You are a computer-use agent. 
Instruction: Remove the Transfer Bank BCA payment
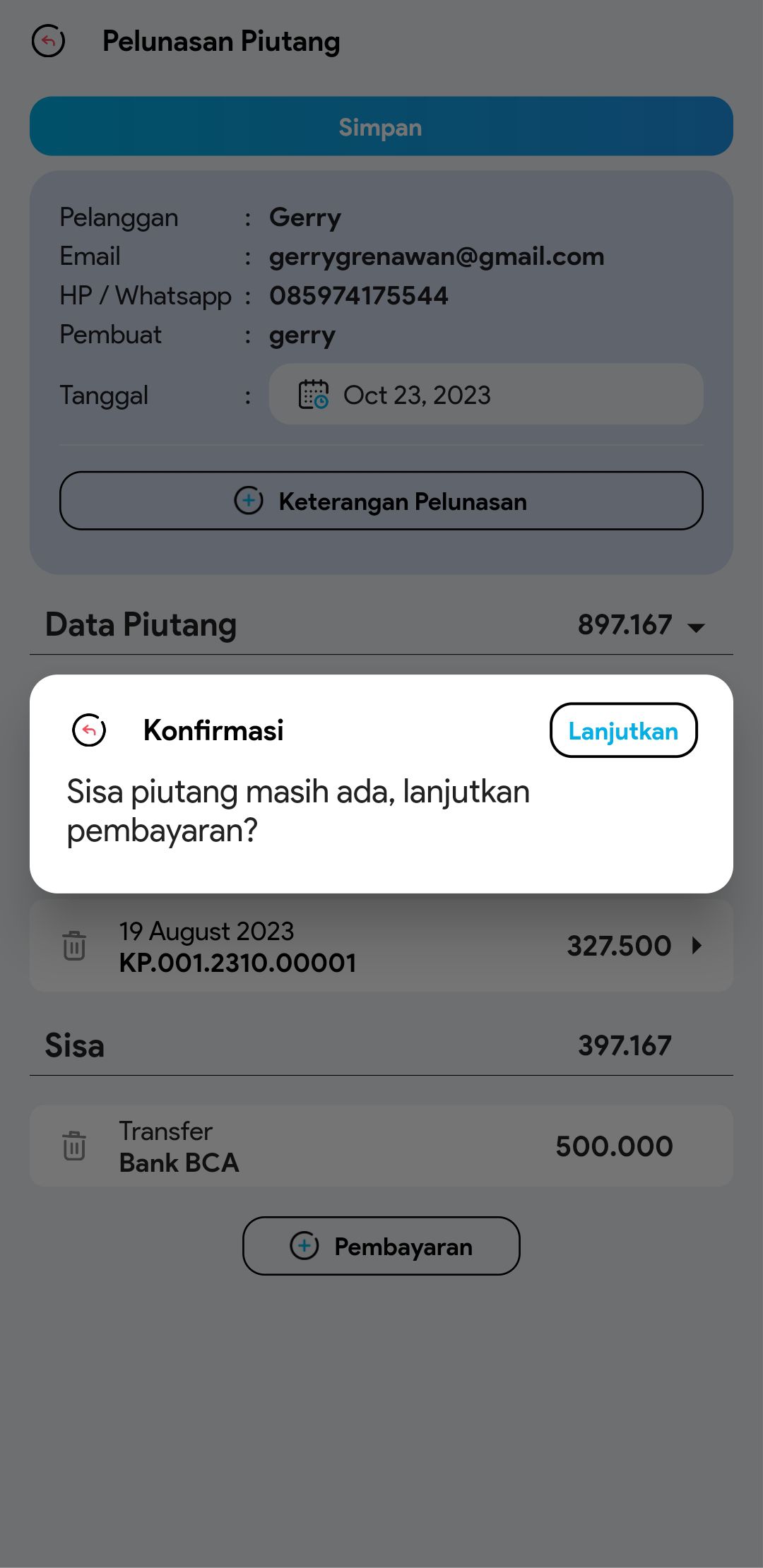coord(74,1146)
